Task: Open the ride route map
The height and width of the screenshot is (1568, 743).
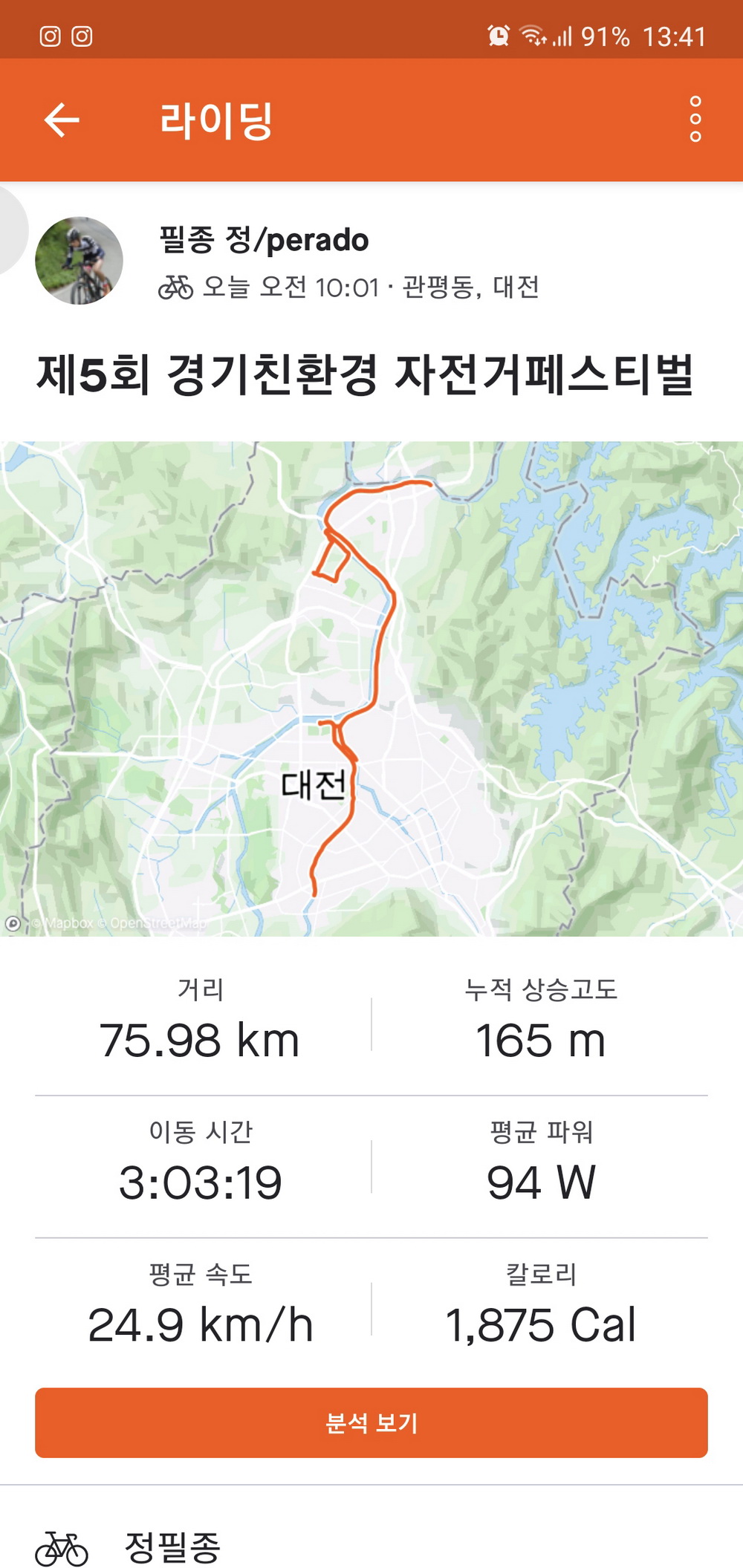Action: 371,688
